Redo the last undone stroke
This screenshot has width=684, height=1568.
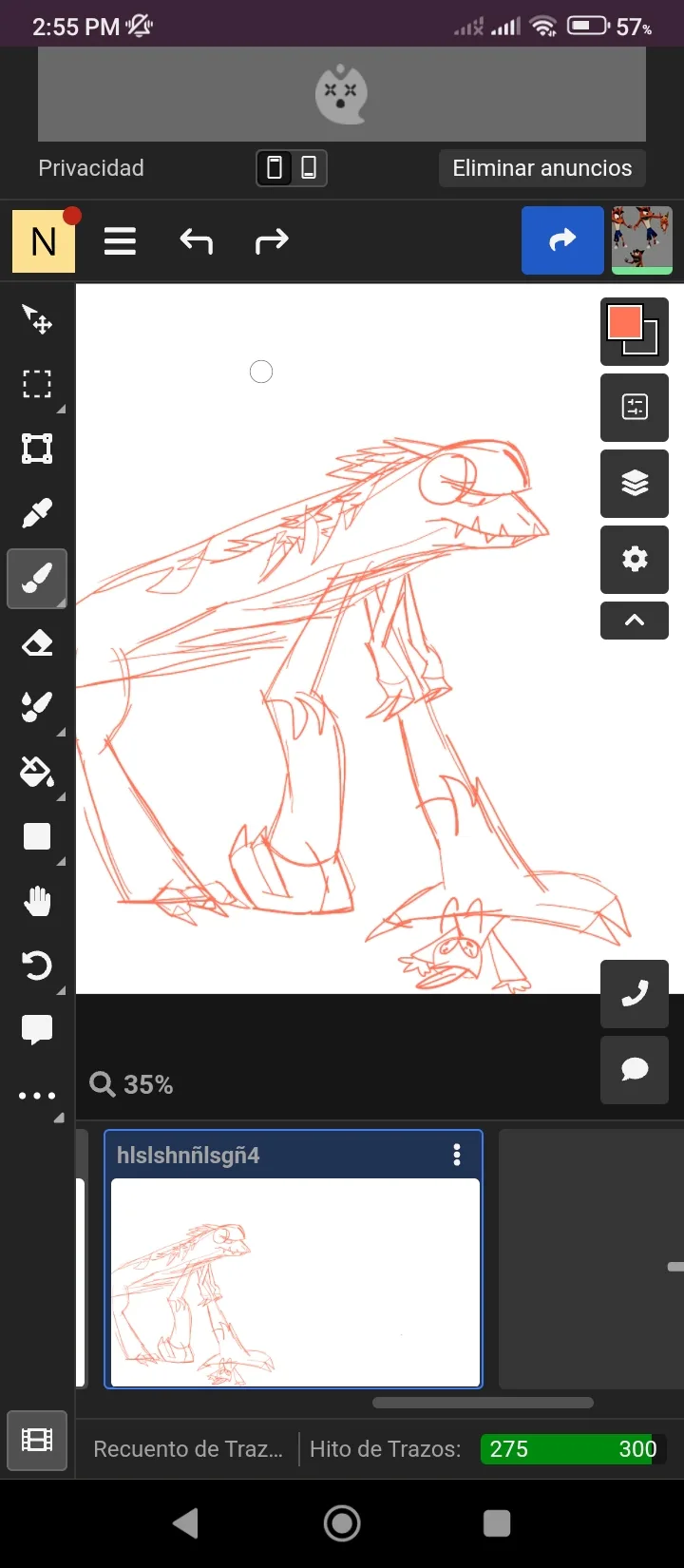272,241
